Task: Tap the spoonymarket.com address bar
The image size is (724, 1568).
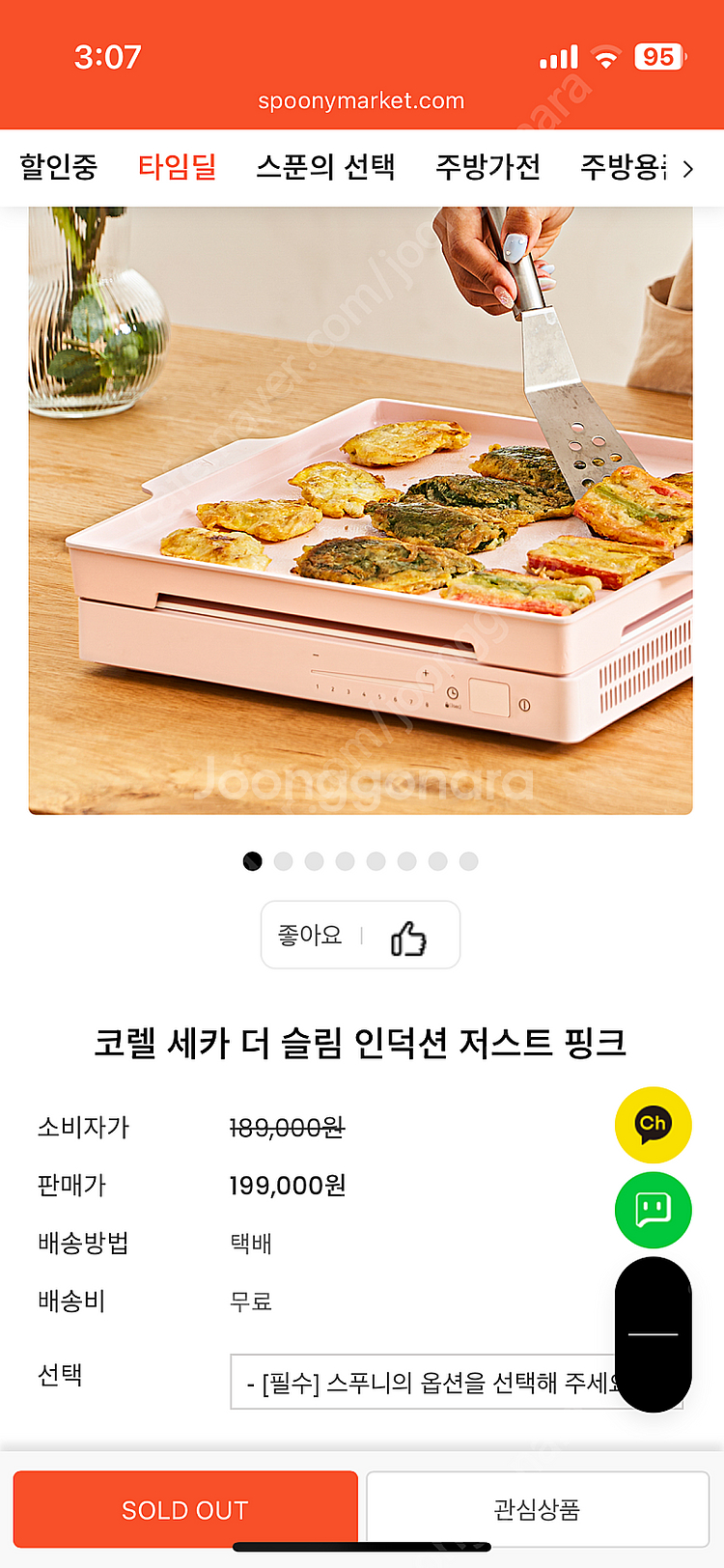Action: 361,100
